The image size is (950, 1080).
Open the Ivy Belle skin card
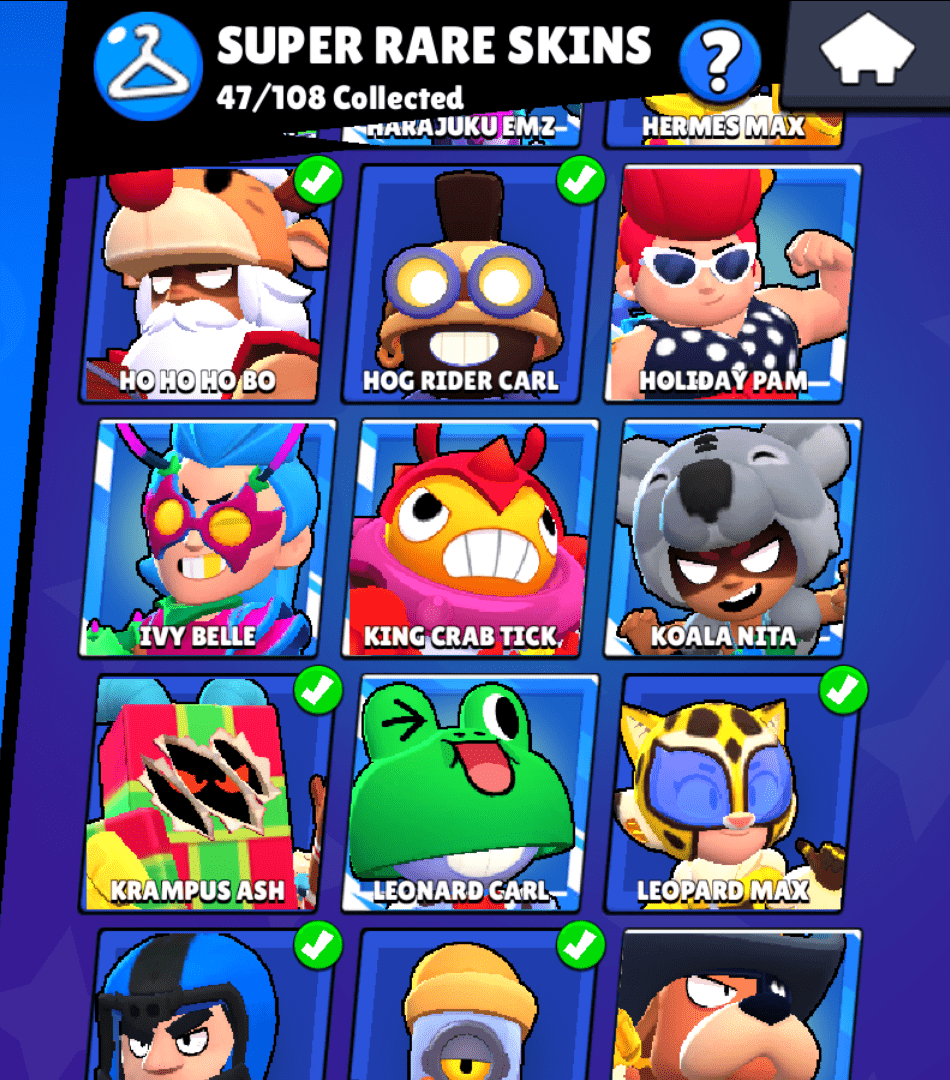(213, 540)
